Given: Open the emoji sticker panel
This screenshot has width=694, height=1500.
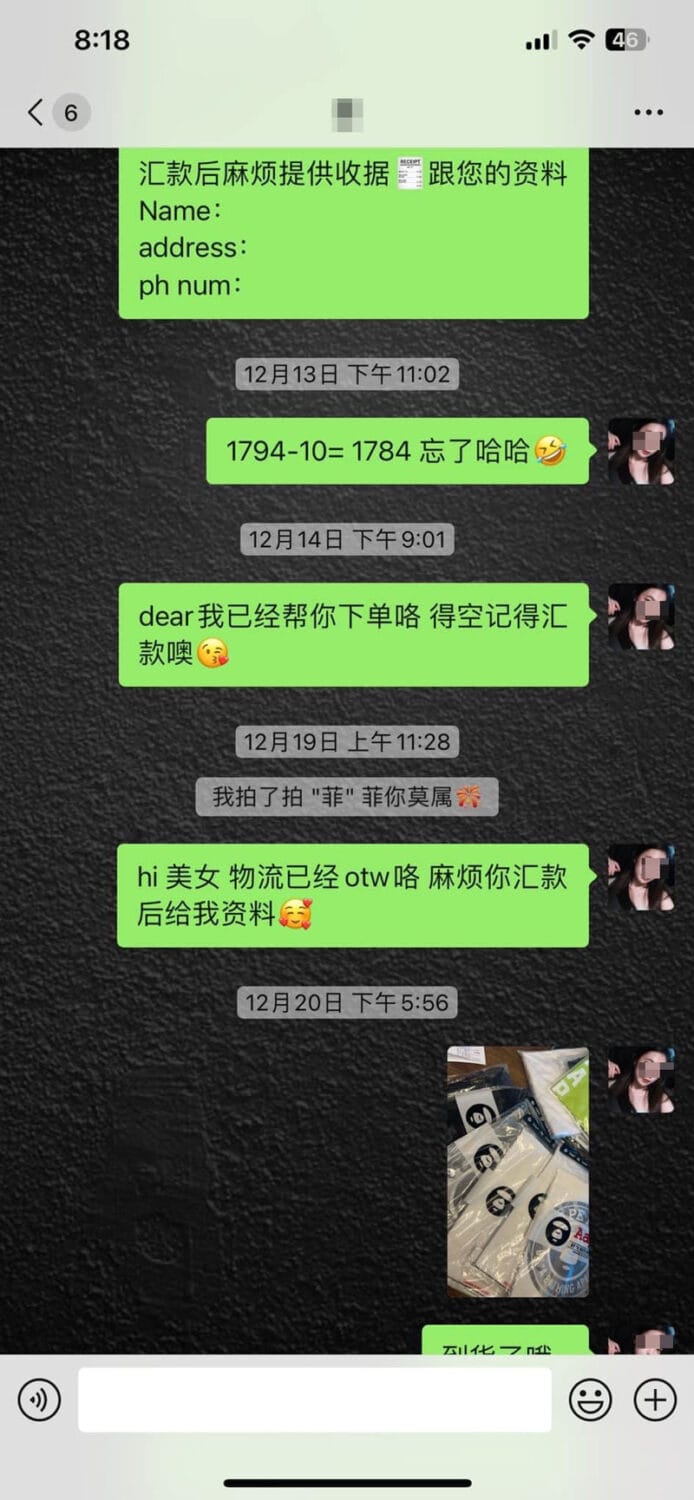Looking at the screenshot, I should pos(590,1400).
